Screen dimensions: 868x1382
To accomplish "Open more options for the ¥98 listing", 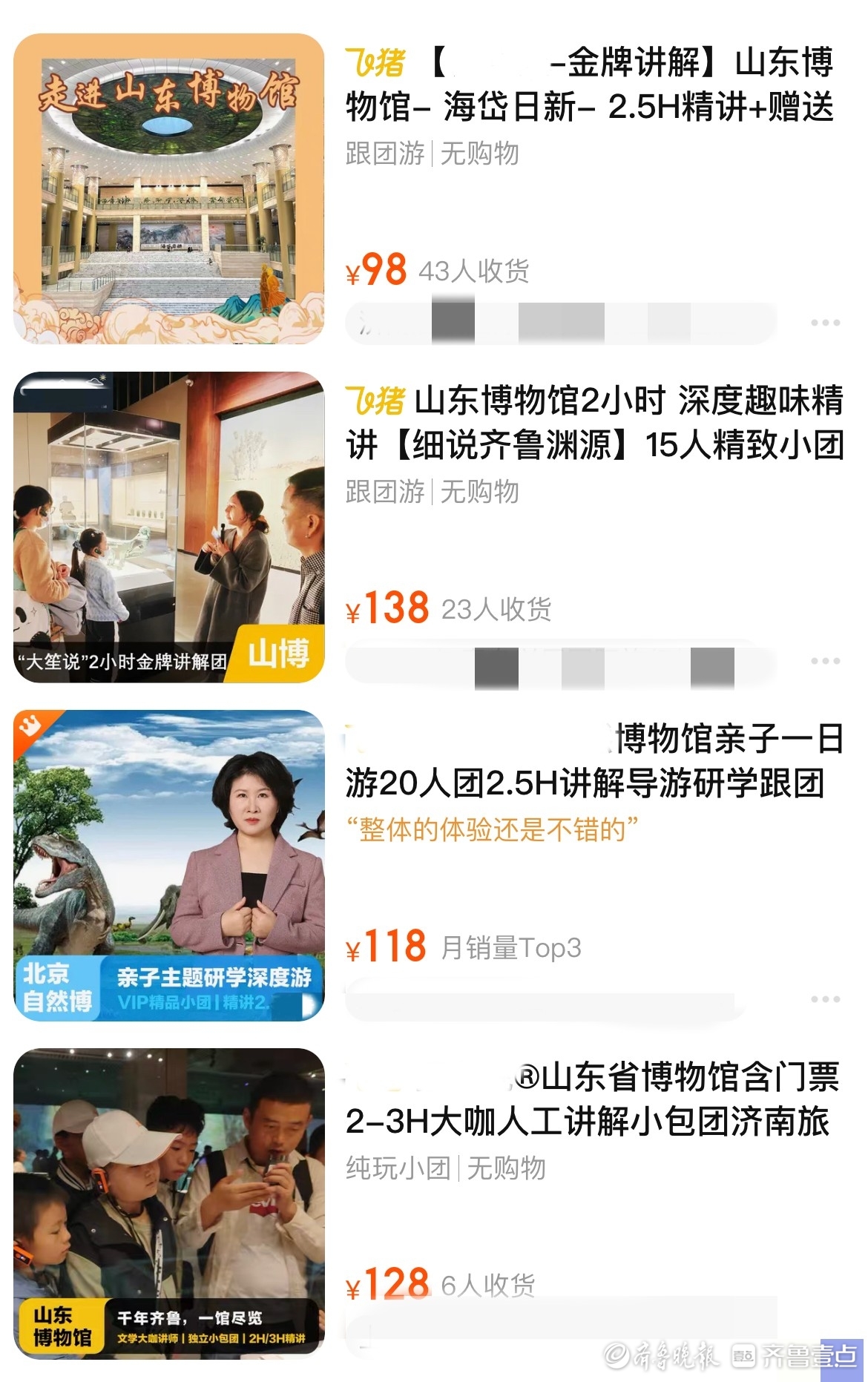I will (x=825, y=323).
